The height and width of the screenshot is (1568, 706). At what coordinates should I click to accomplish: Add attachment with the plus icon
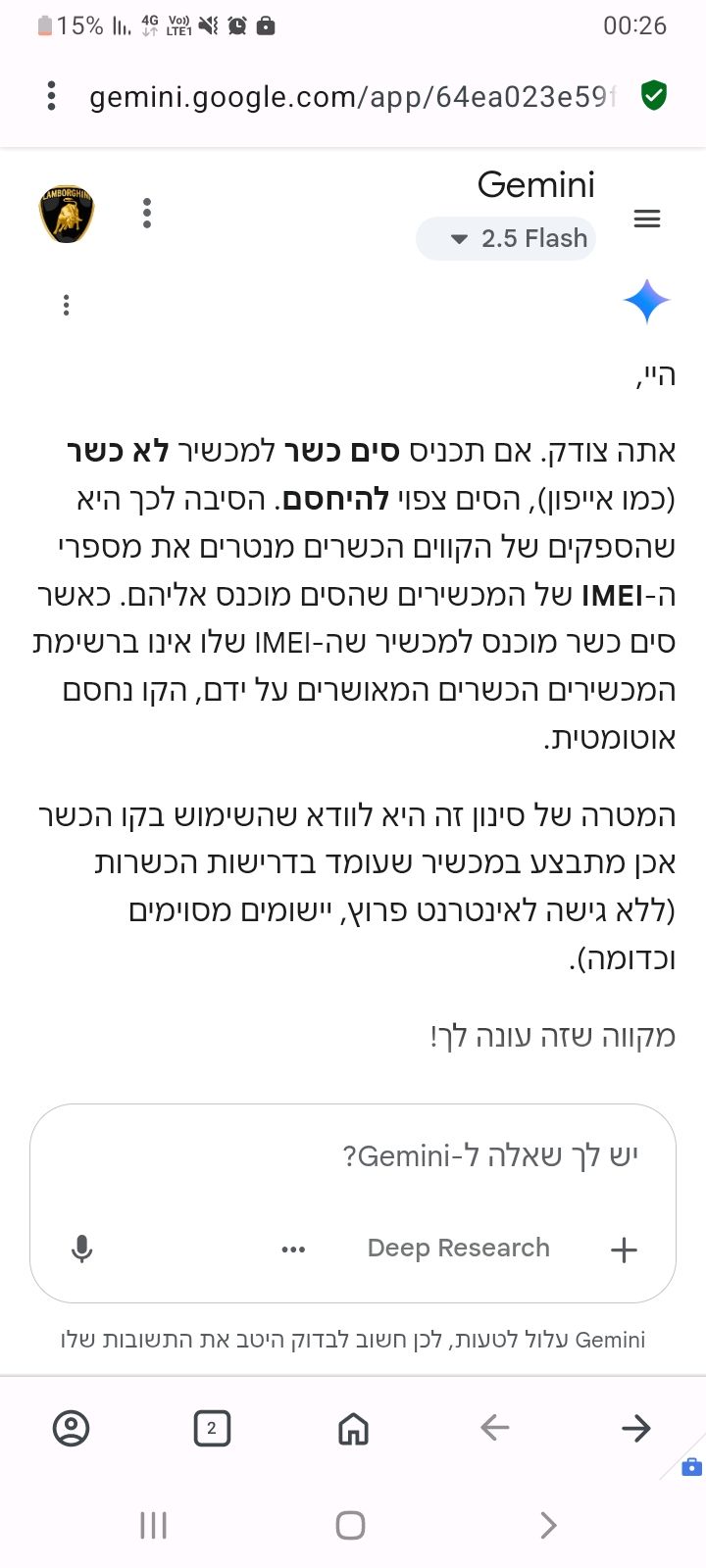point(624,1249)
